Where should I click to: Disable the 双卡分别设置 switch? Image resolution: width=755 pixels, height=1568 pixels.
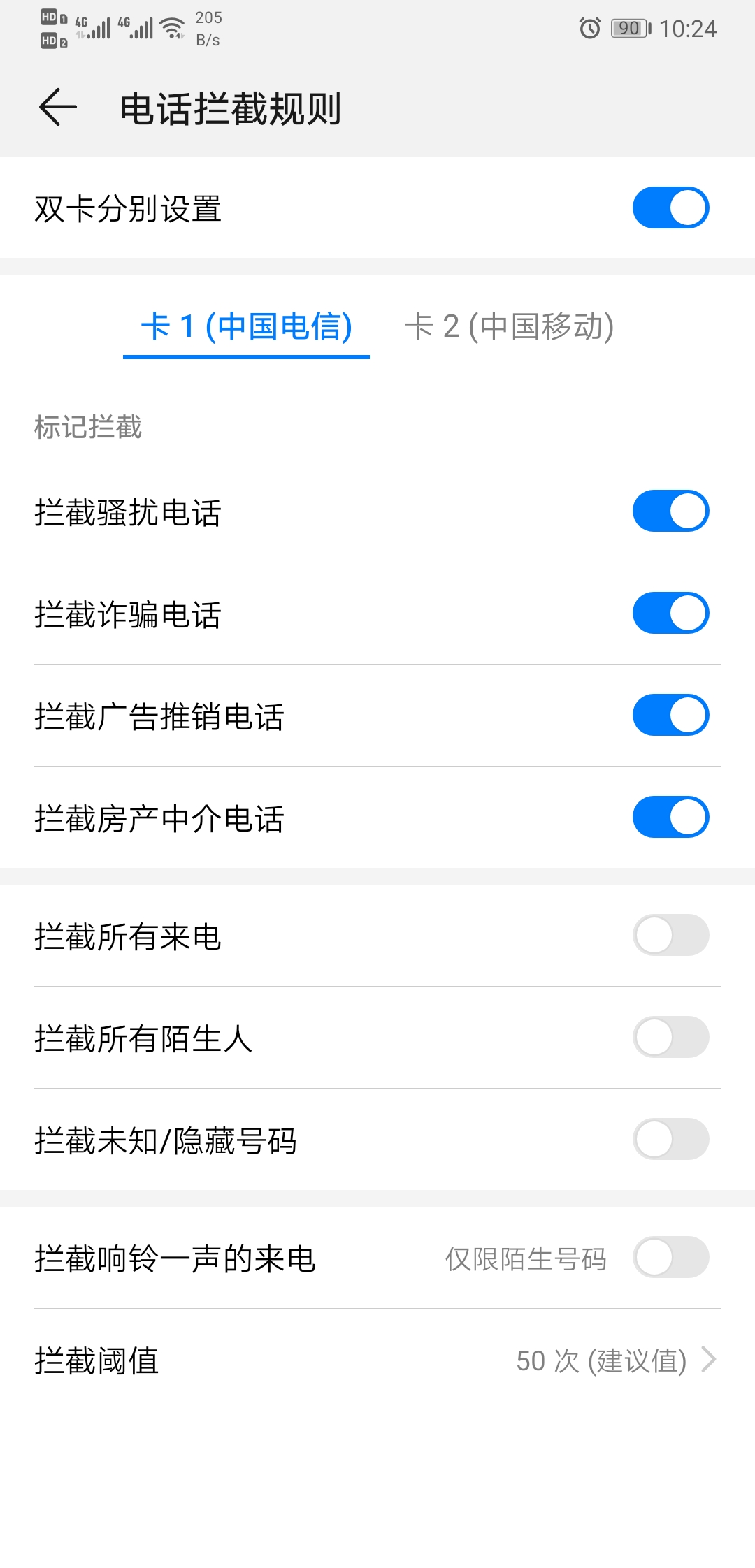pyautogui.click(x=670, y=208)
